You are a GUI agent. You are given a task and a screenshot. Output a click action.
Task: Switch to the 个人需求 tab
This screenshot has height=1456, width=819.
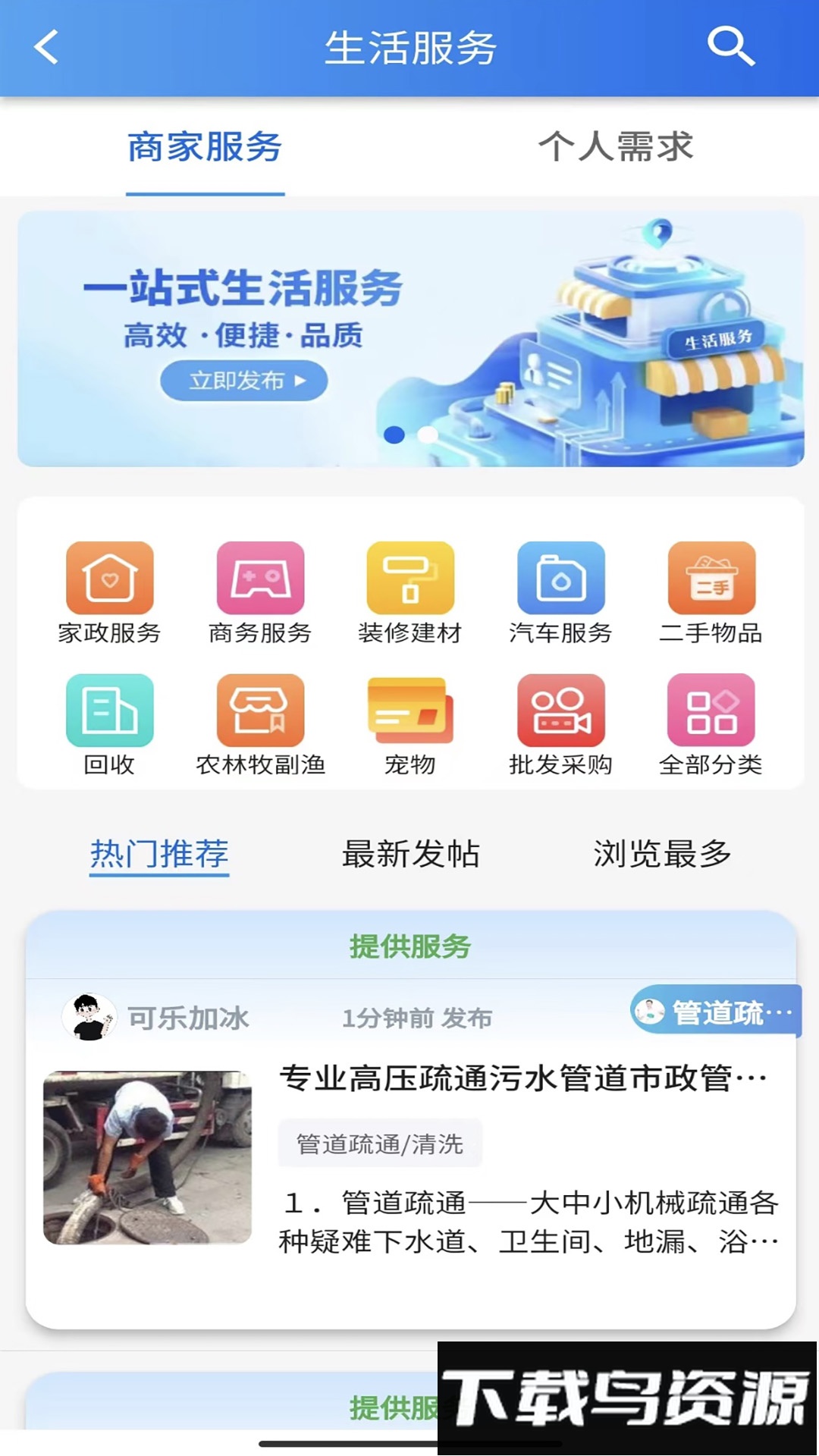click(615, 146)
